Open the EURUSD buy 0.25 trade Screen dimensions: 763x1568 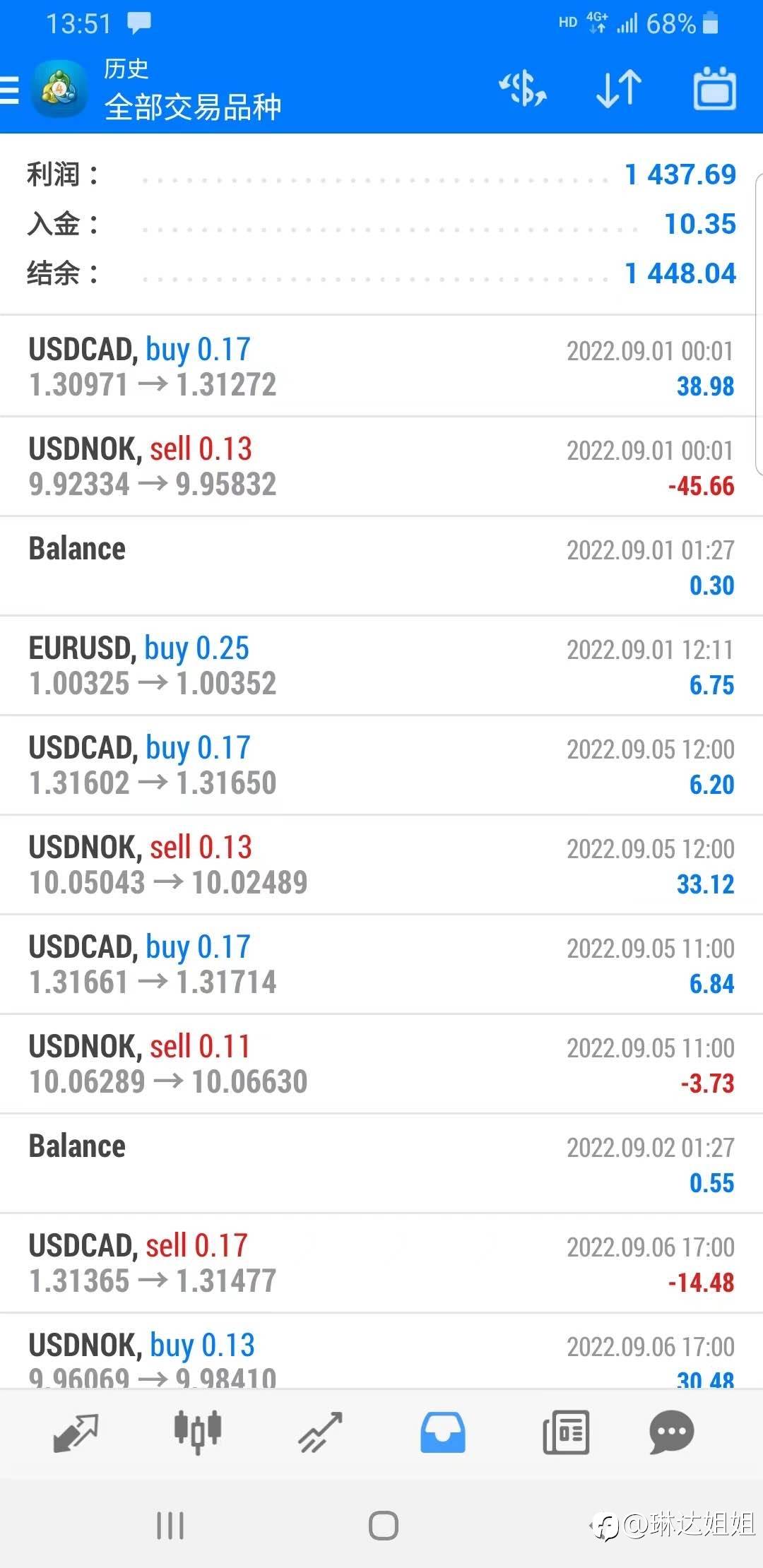click(x=381, y=665)
